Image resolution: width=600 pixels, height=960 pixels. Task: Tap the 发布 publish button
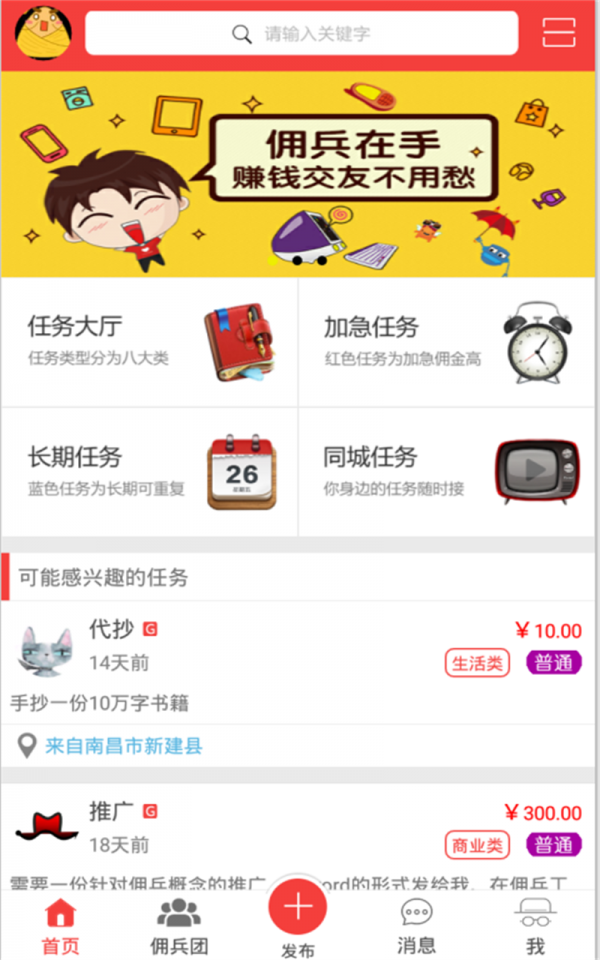coord(298,912)
